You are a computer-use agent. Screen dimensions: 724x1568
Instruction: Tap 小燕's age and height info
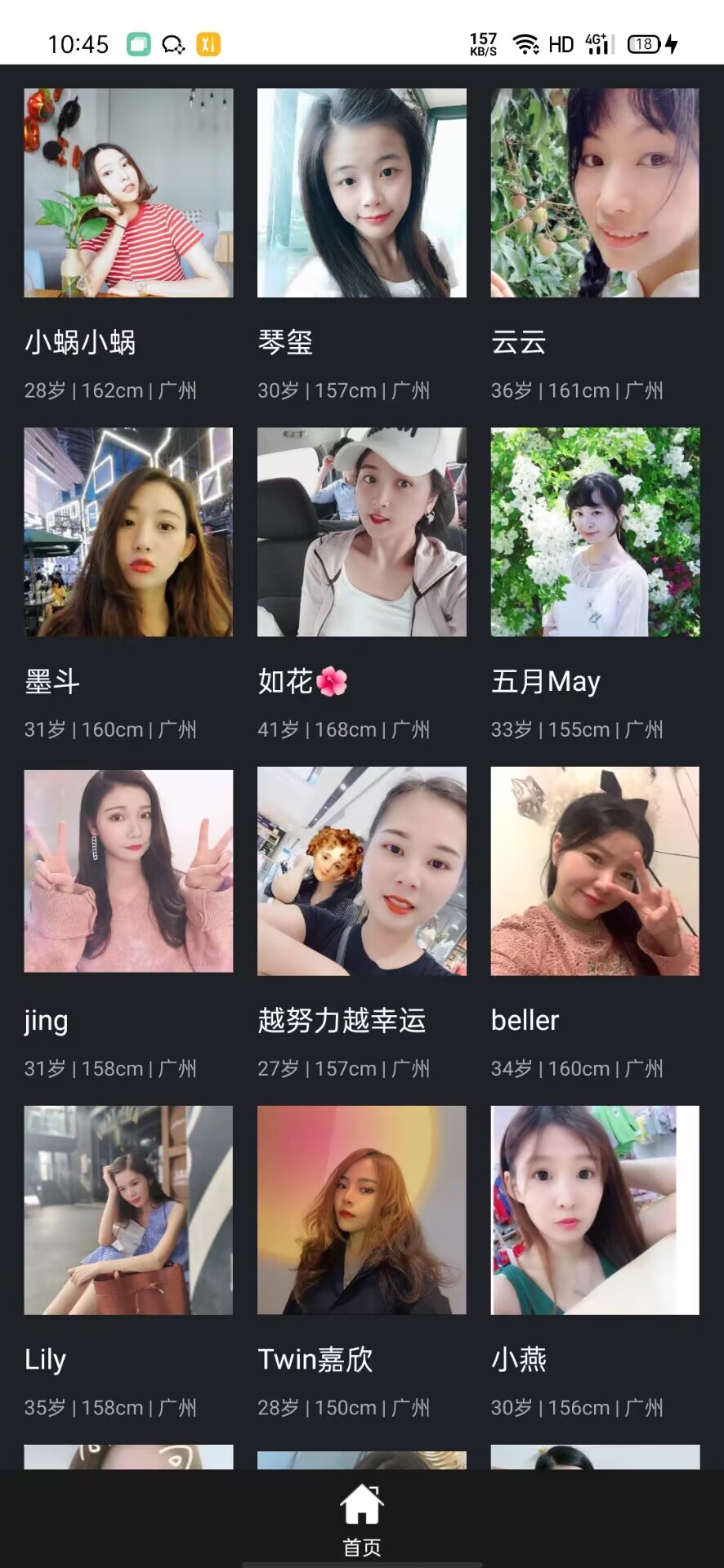point(577,1406)
